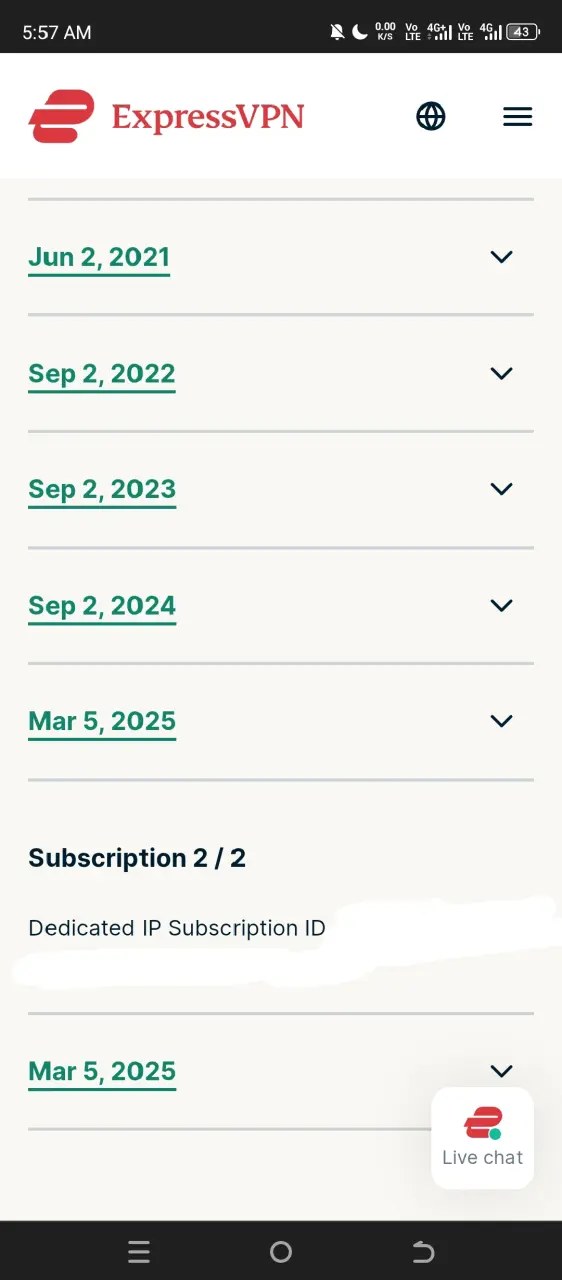The width and height of the screenshot is (562, 1280).
Task: Tap the ExpressVPN logo to go home
Action: (x=166, y=117)
